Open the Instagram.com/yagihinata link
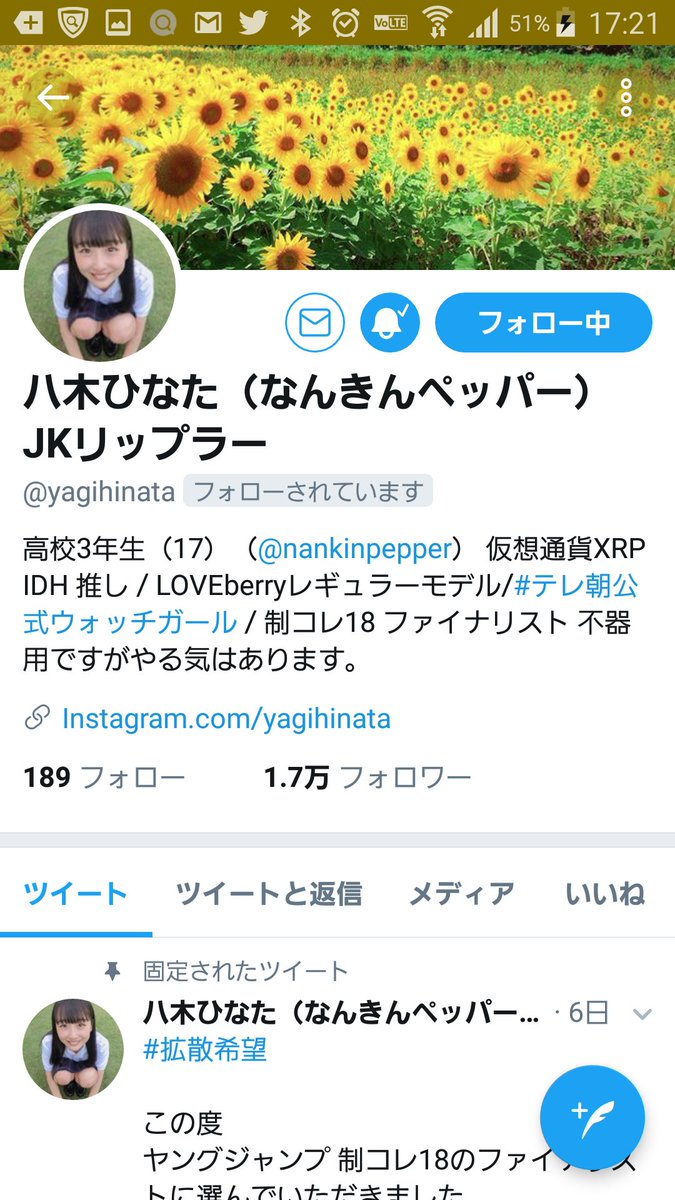675x1200 pixels. pyautogui.click(x=226, y=718)
